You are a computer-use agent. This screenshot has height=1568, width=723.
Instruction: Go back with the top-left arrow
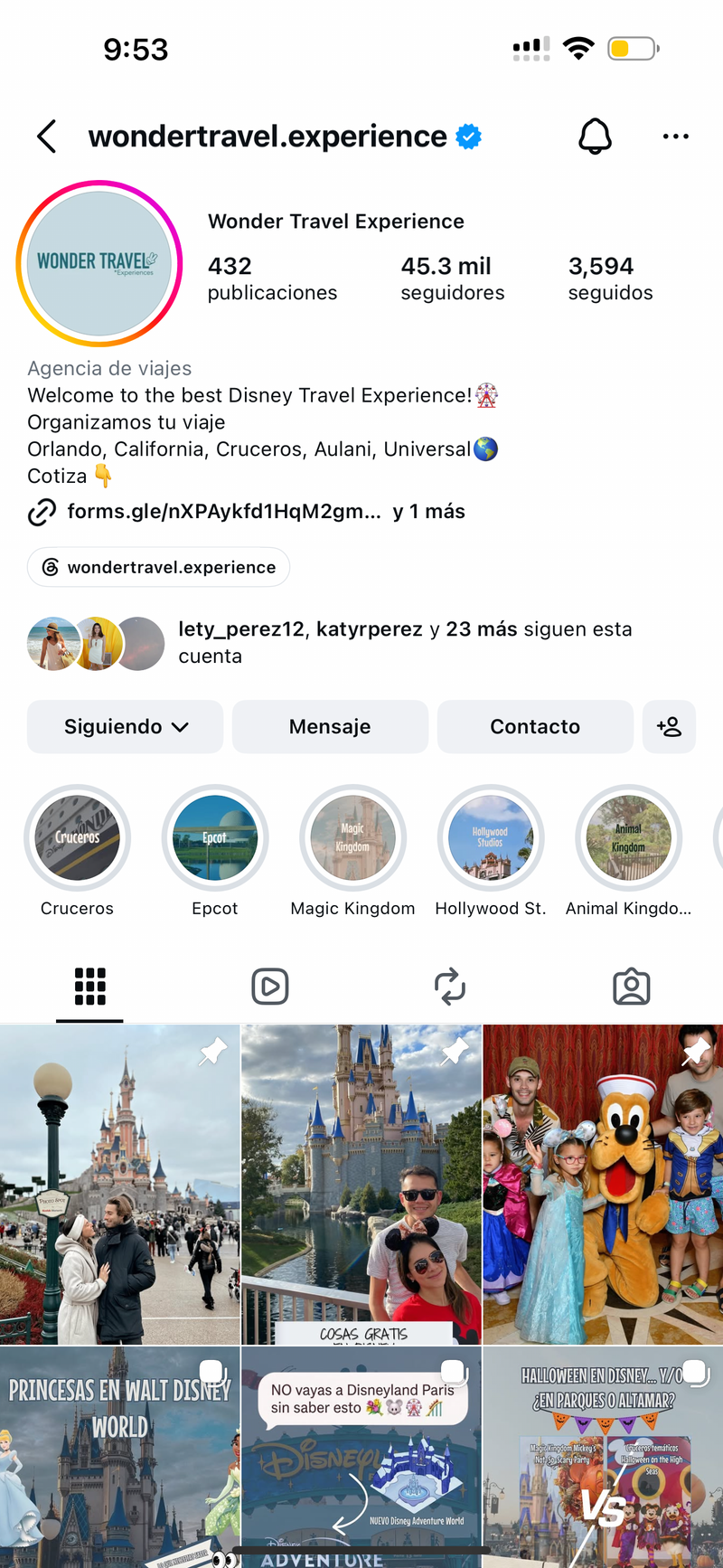[47, 137]
